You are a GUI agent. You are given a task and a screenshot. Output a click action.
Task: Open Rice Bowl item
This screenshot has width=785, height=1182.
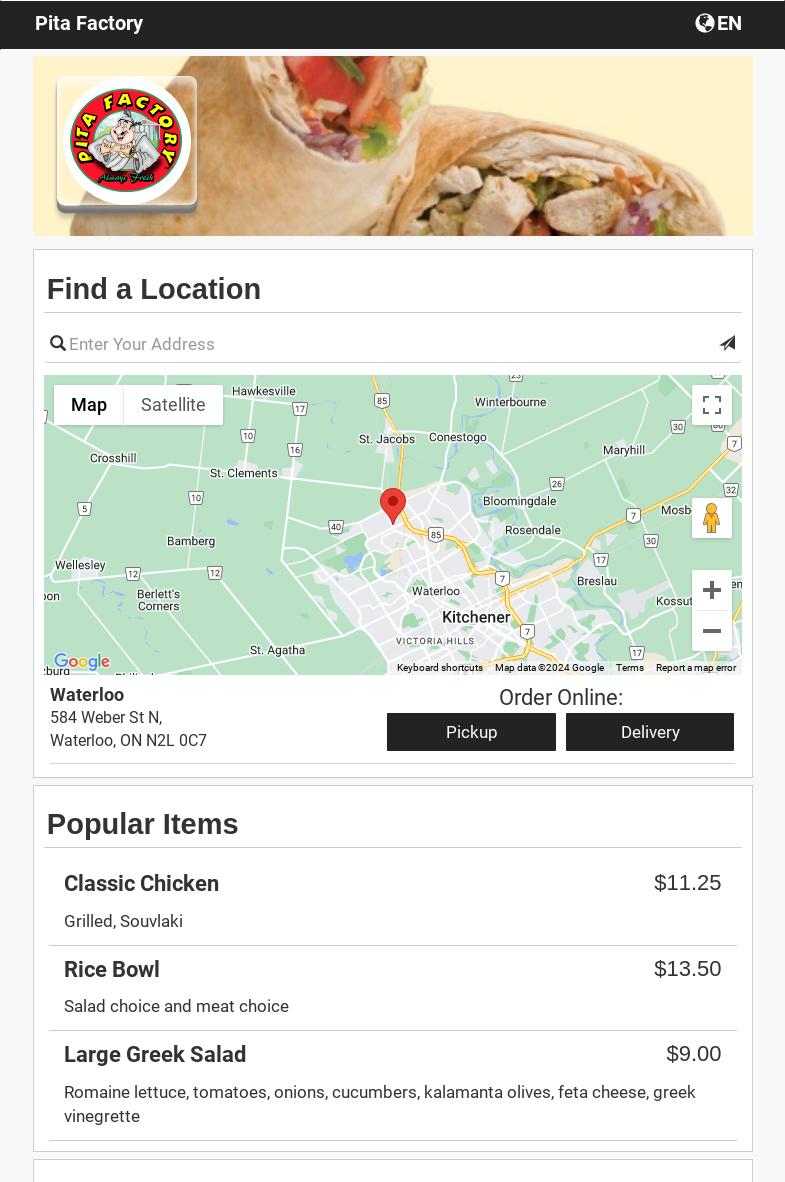tap(112, 969)
